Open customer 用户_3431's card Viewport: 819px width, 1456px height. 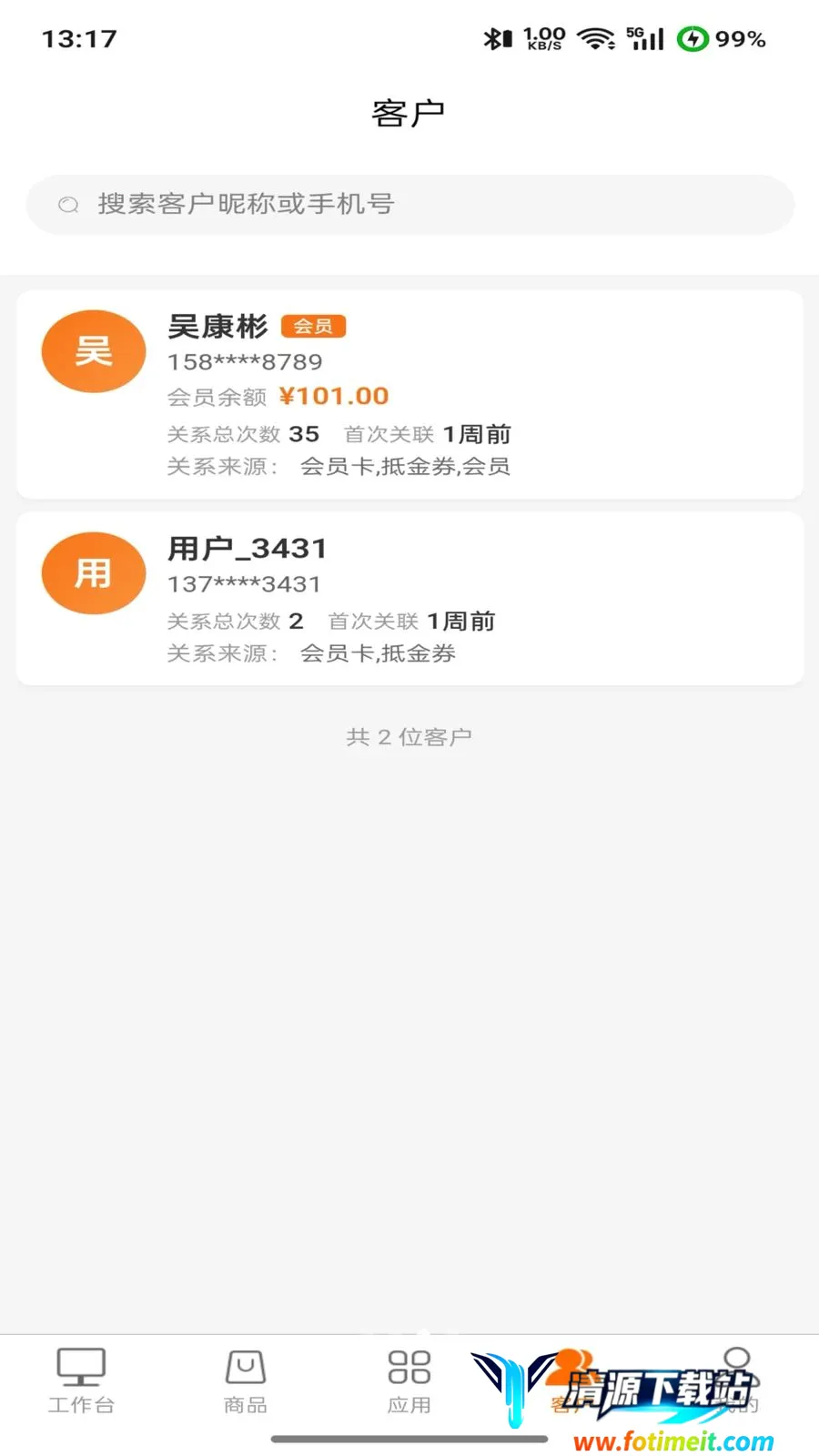[409, 598]
